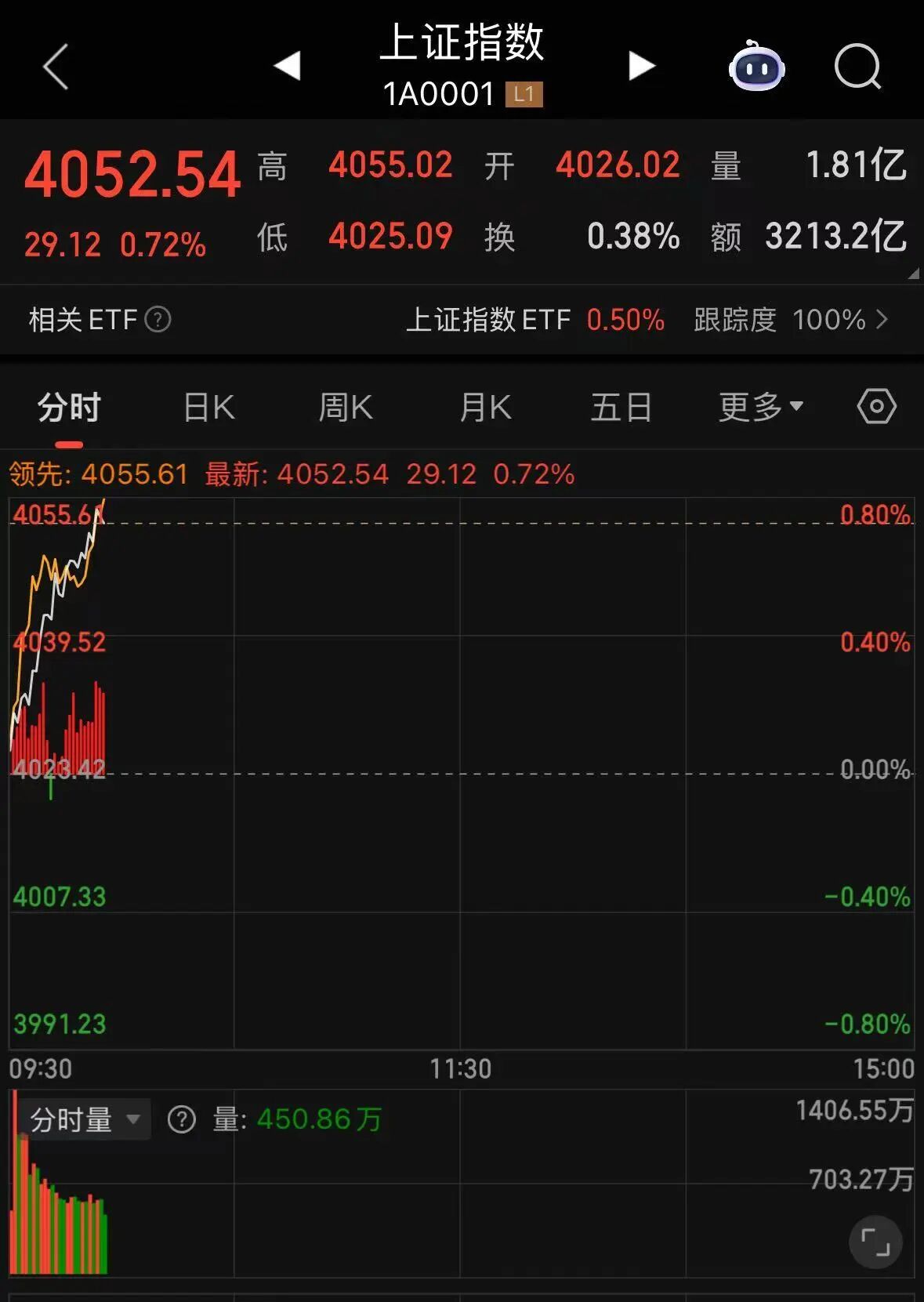The height and width of the screenshot is (1302, 924).
Task: Open the 上证指数ETF related row
Action: [646, 320]
